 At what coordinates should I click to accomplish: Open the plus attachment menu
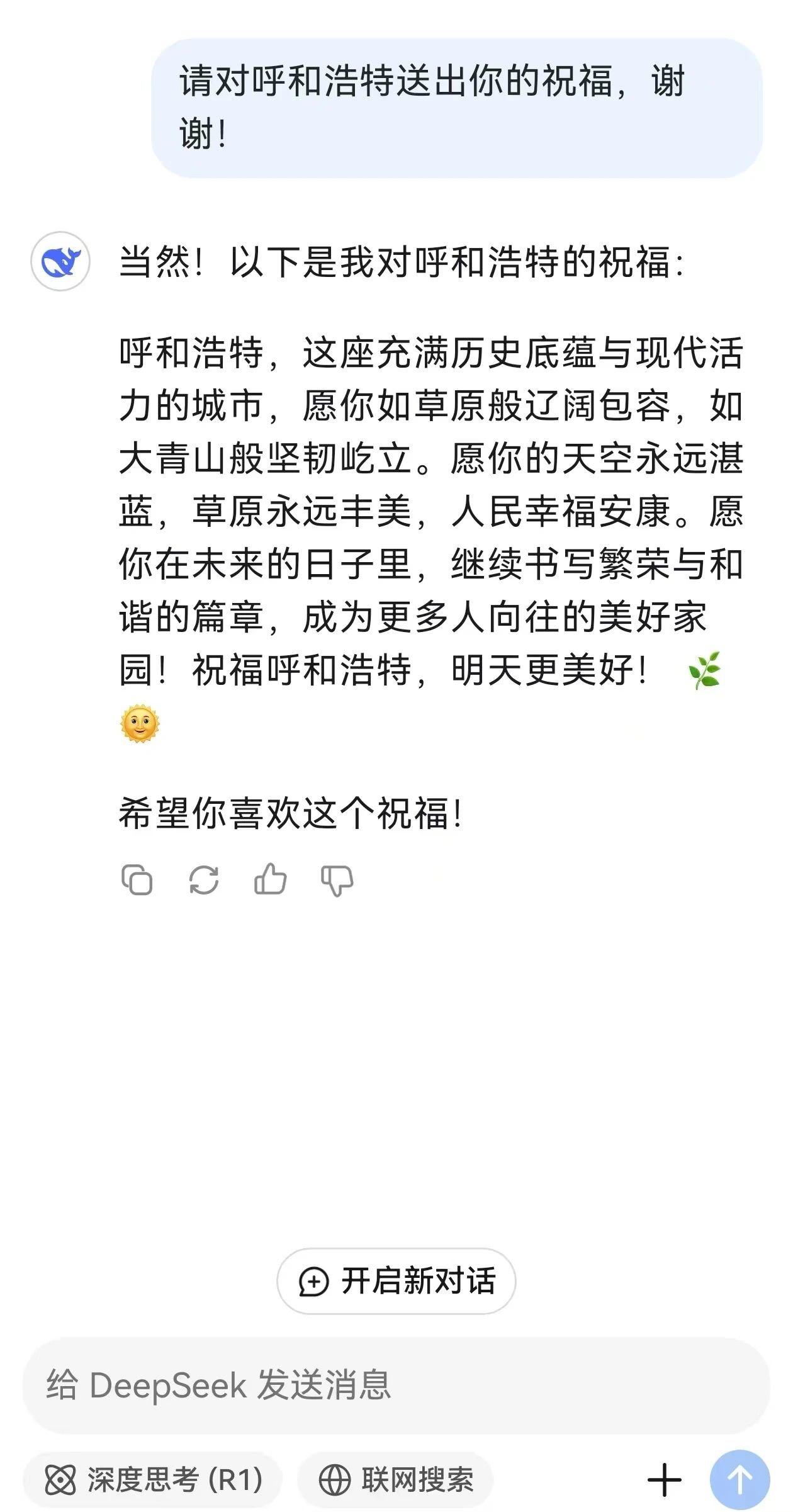(664, 1480)
